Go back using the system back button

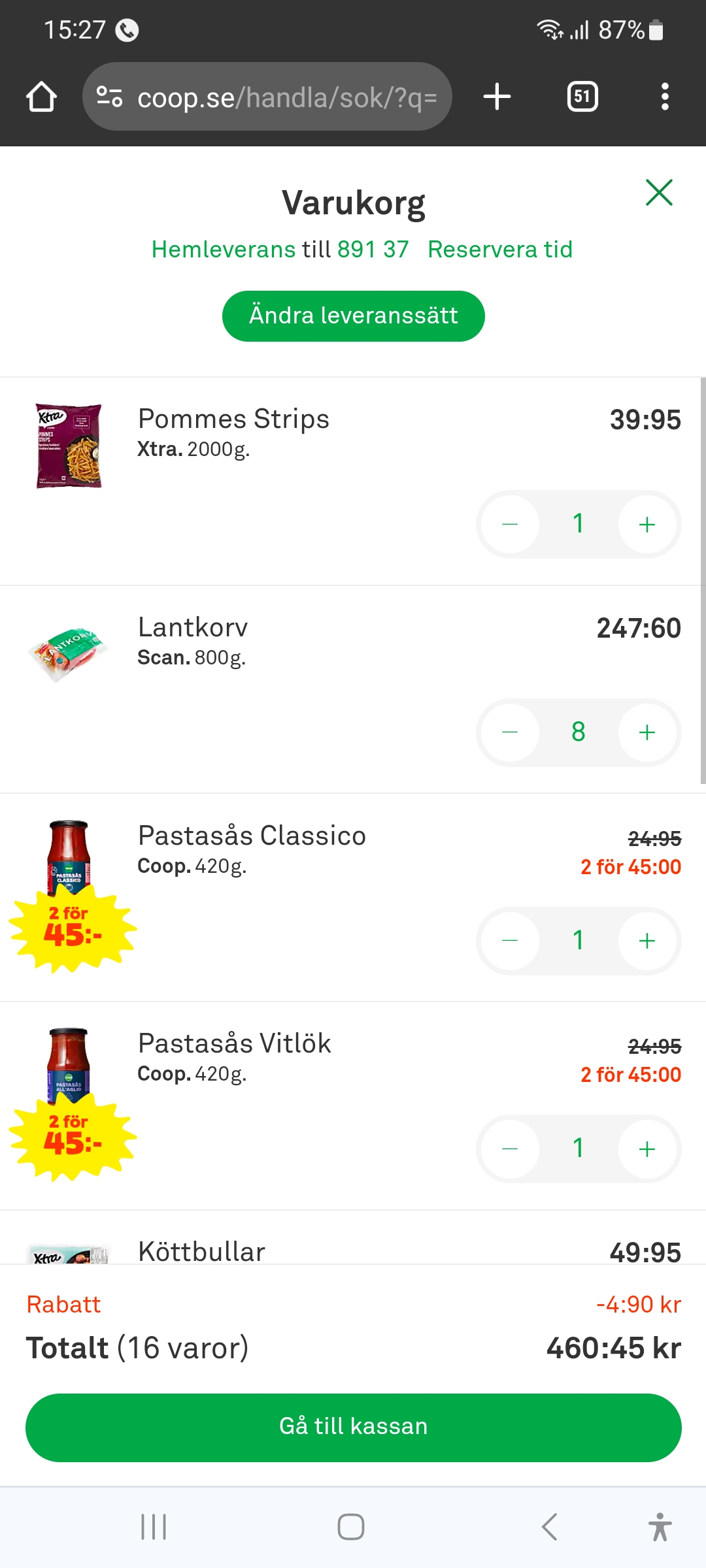click(x=550, y=1527)
